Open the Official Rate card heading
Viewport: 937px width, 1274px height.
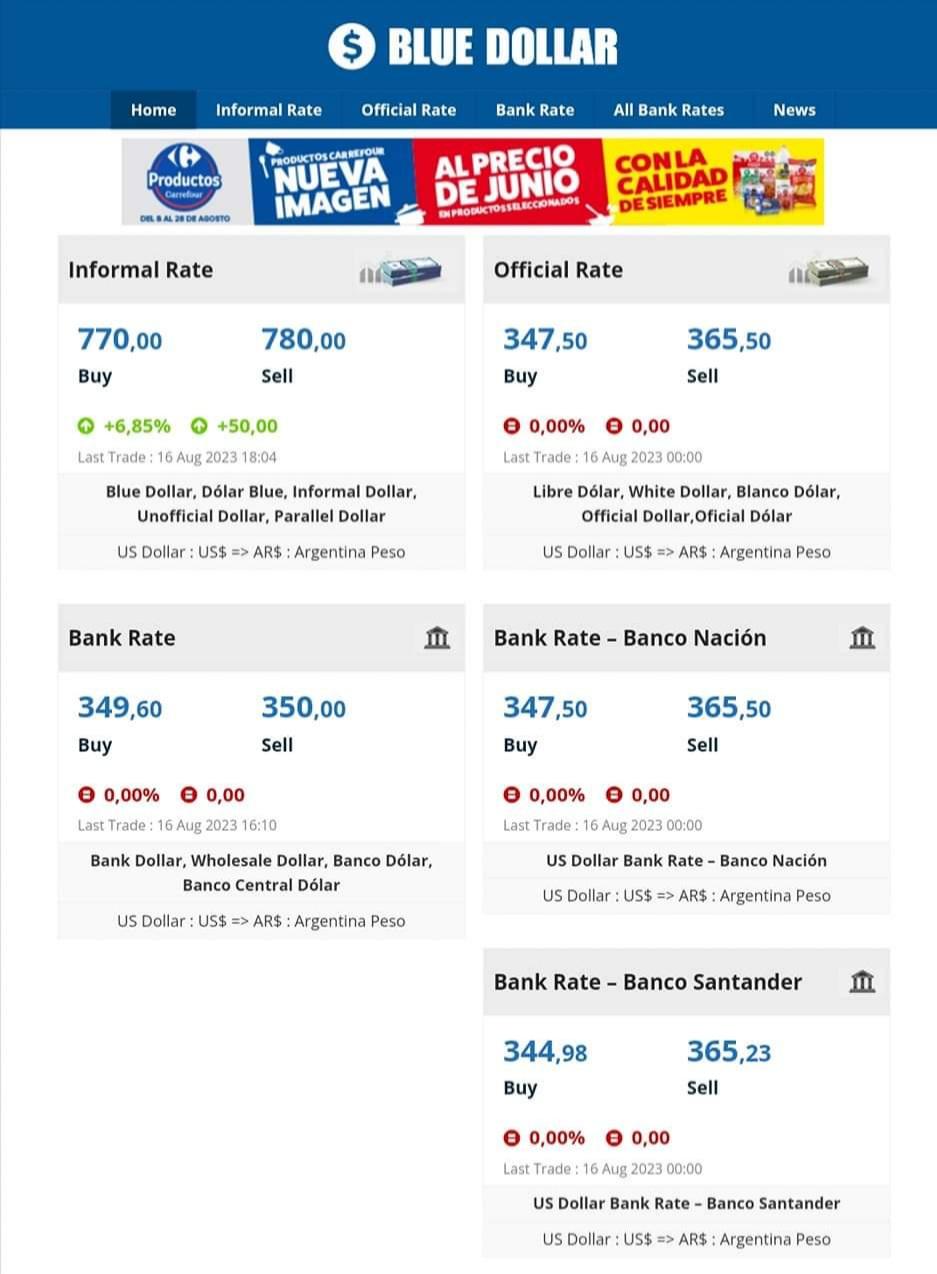pos(558,270)
